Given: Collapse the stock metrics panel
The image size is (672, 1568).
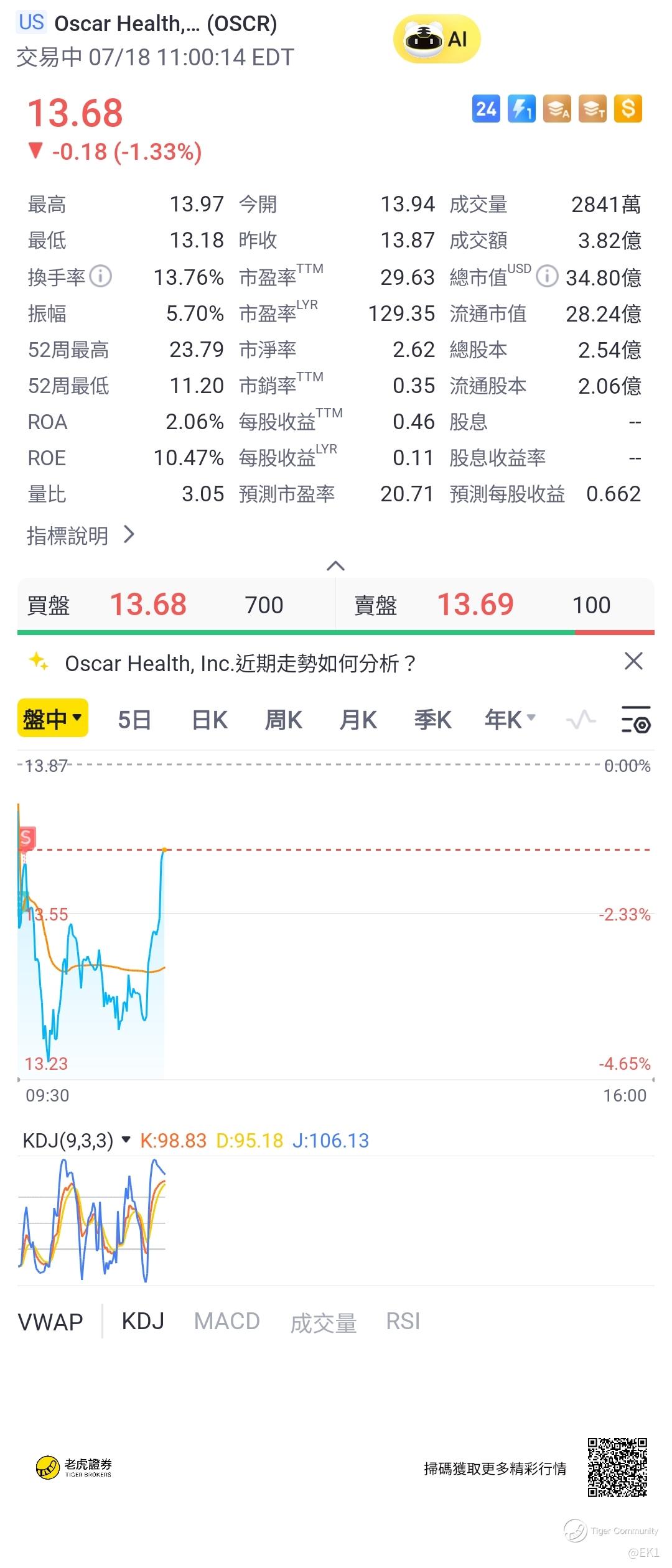Looking at the screenshot, I should click(335, 565).
